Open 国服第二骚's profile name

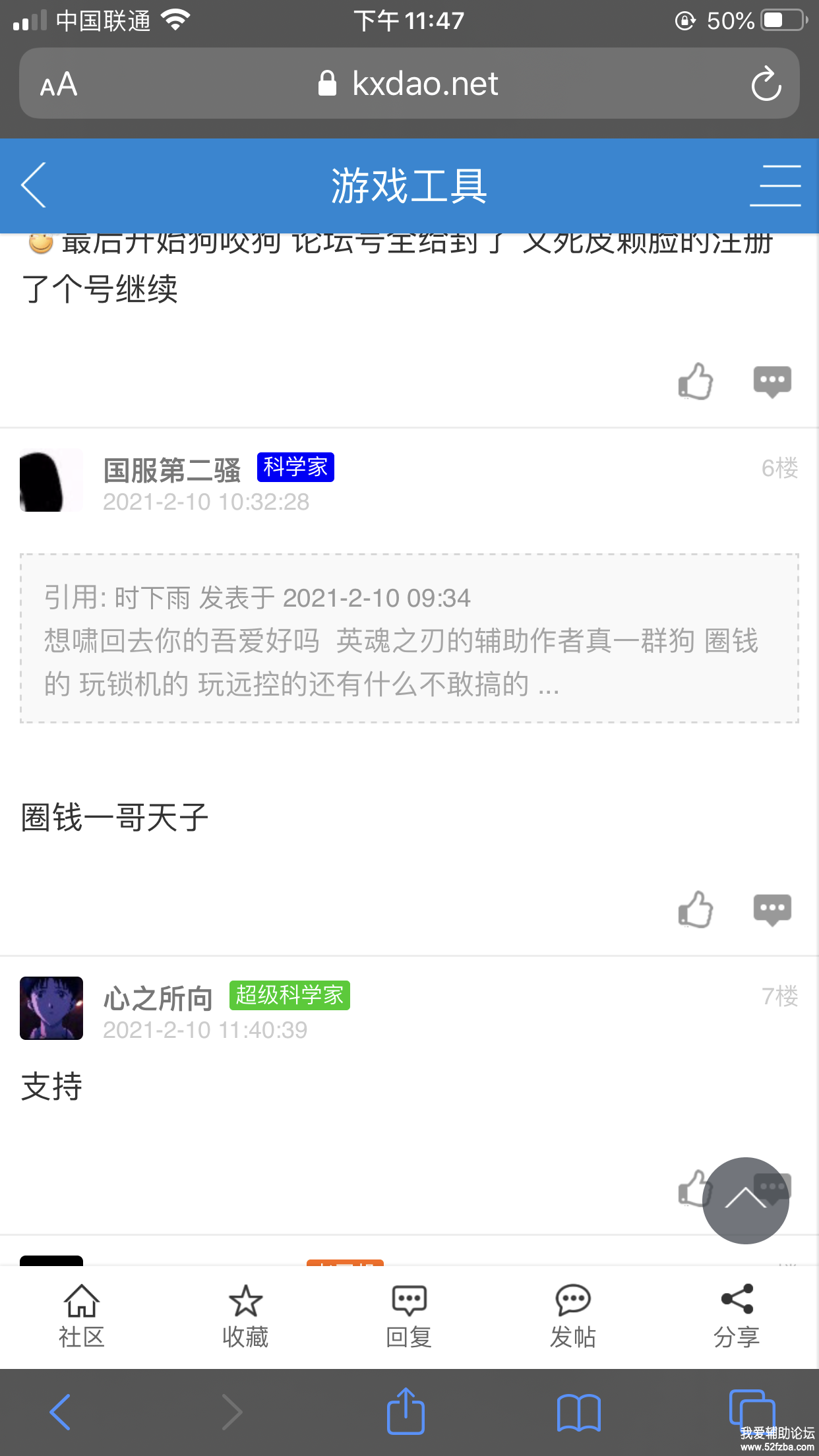172,470
